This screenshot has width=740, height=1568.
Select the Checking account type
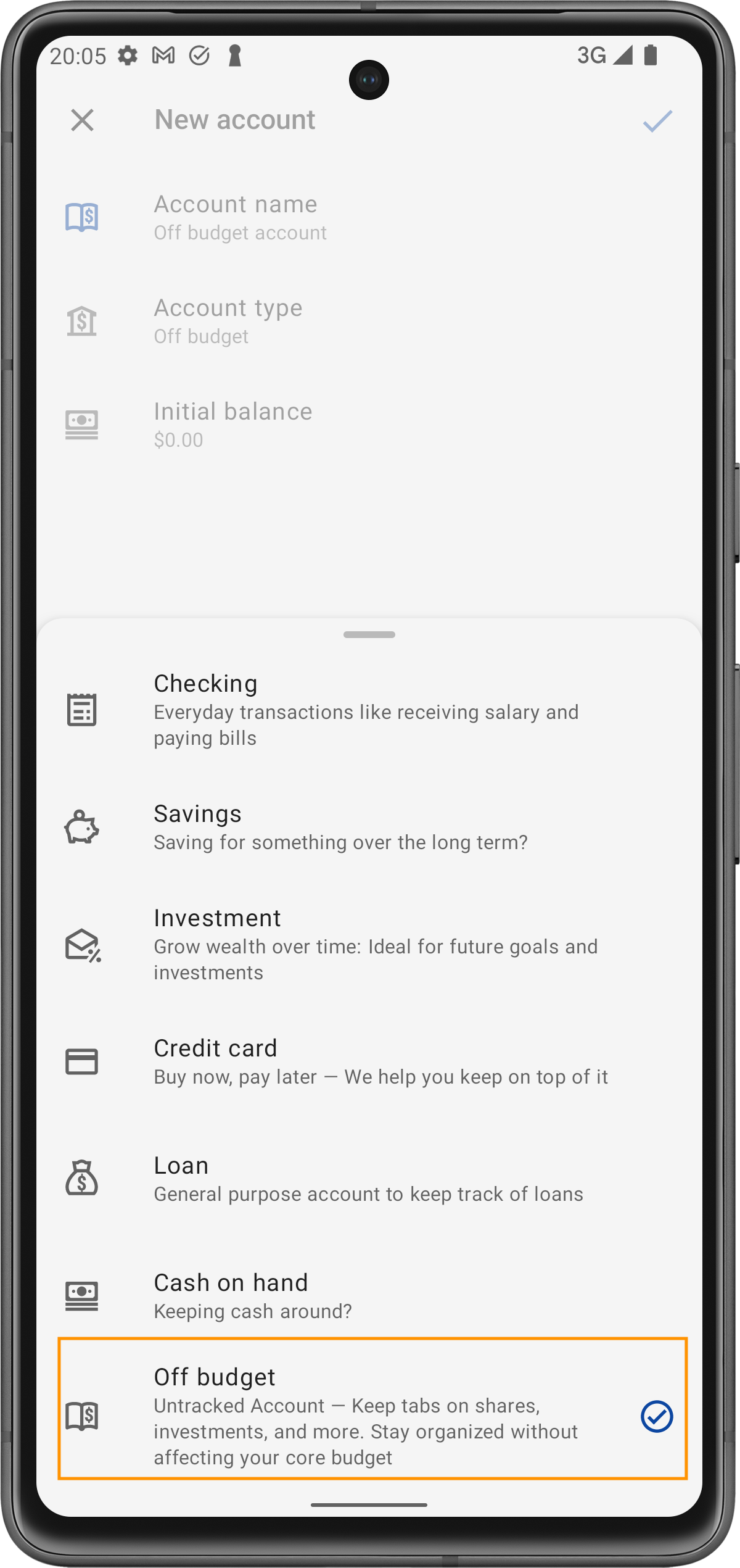(x=369, y=710)
